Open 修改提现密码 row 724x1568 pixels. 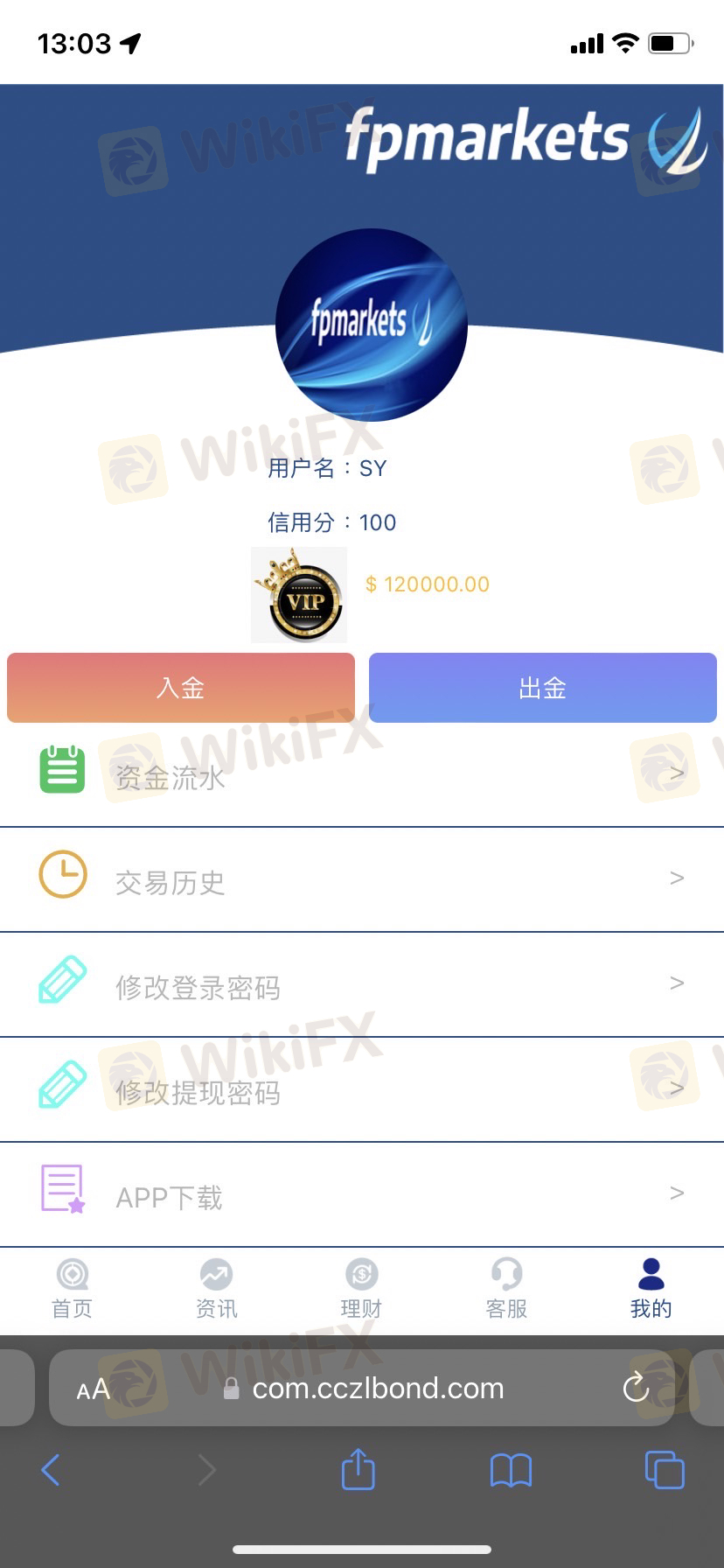(362, 1090)
